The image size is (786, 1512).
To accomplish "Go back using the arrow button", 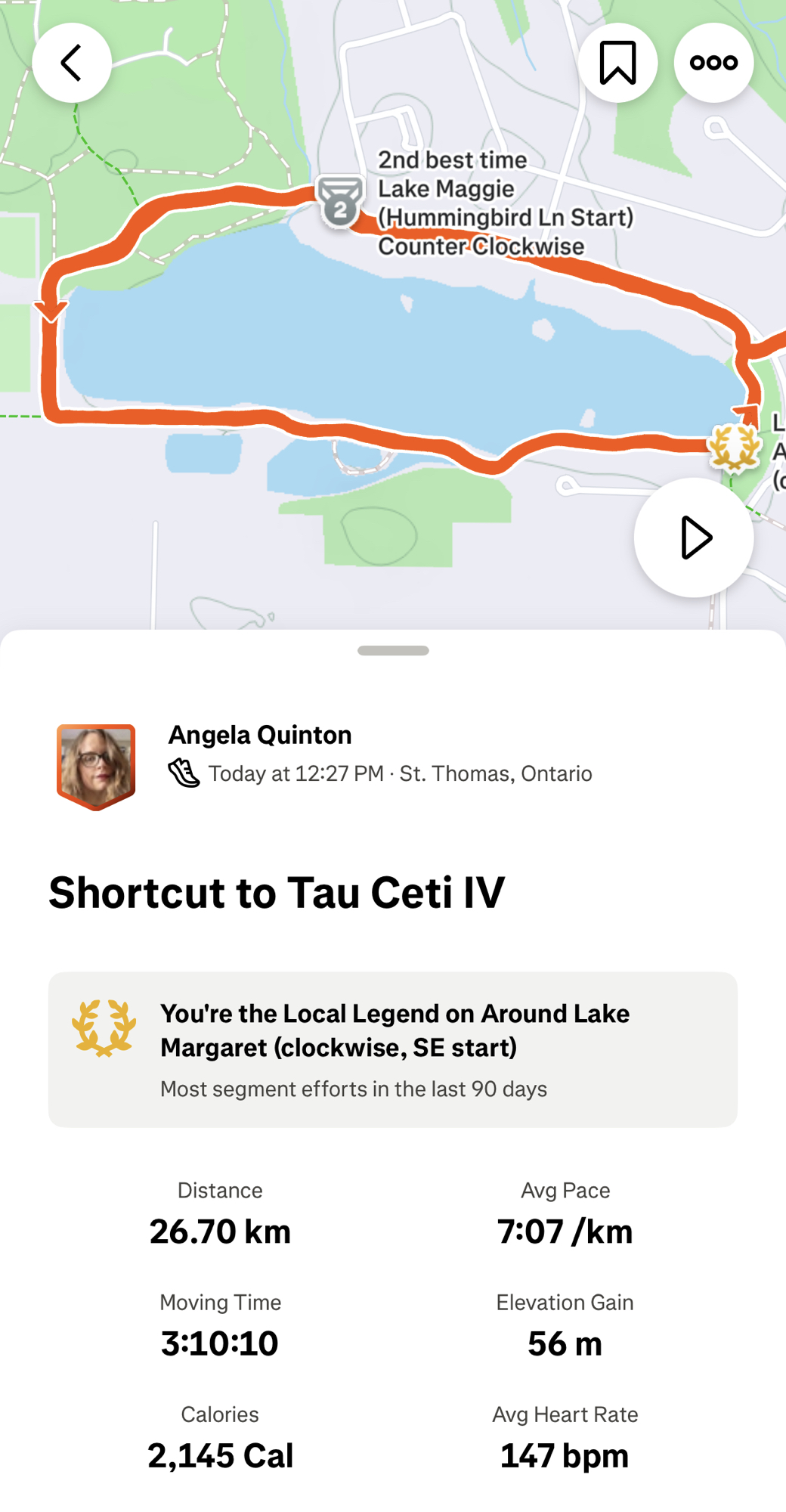I will tap(72, 63).
